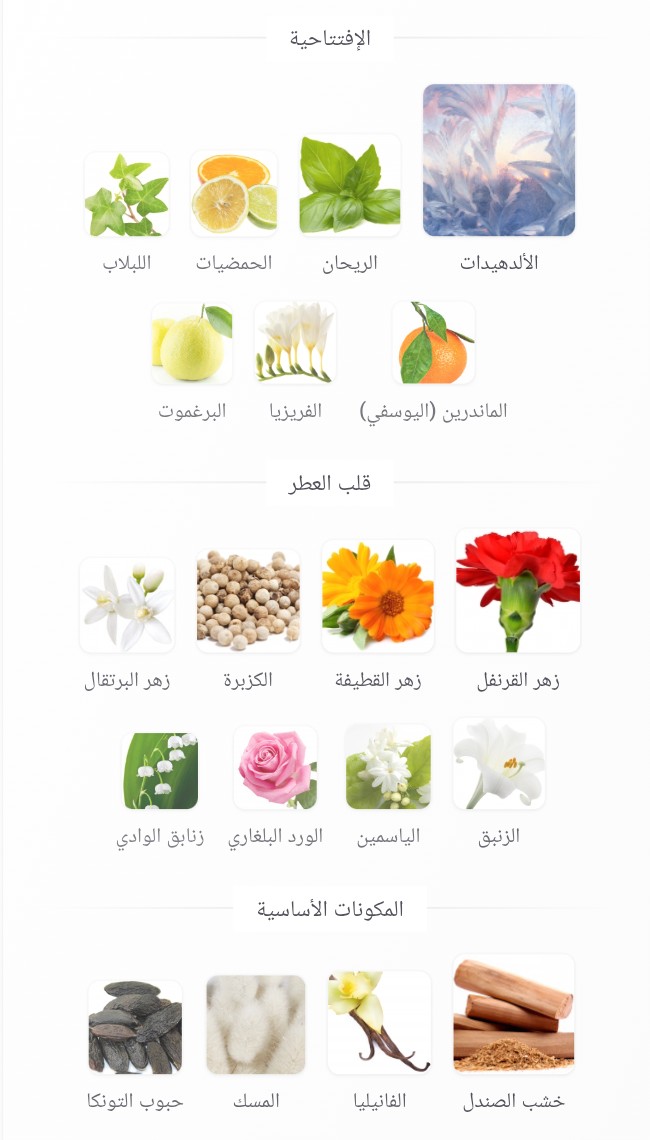Open the اللبلاب note tile
650x1140 pixels.
[127, 194]
